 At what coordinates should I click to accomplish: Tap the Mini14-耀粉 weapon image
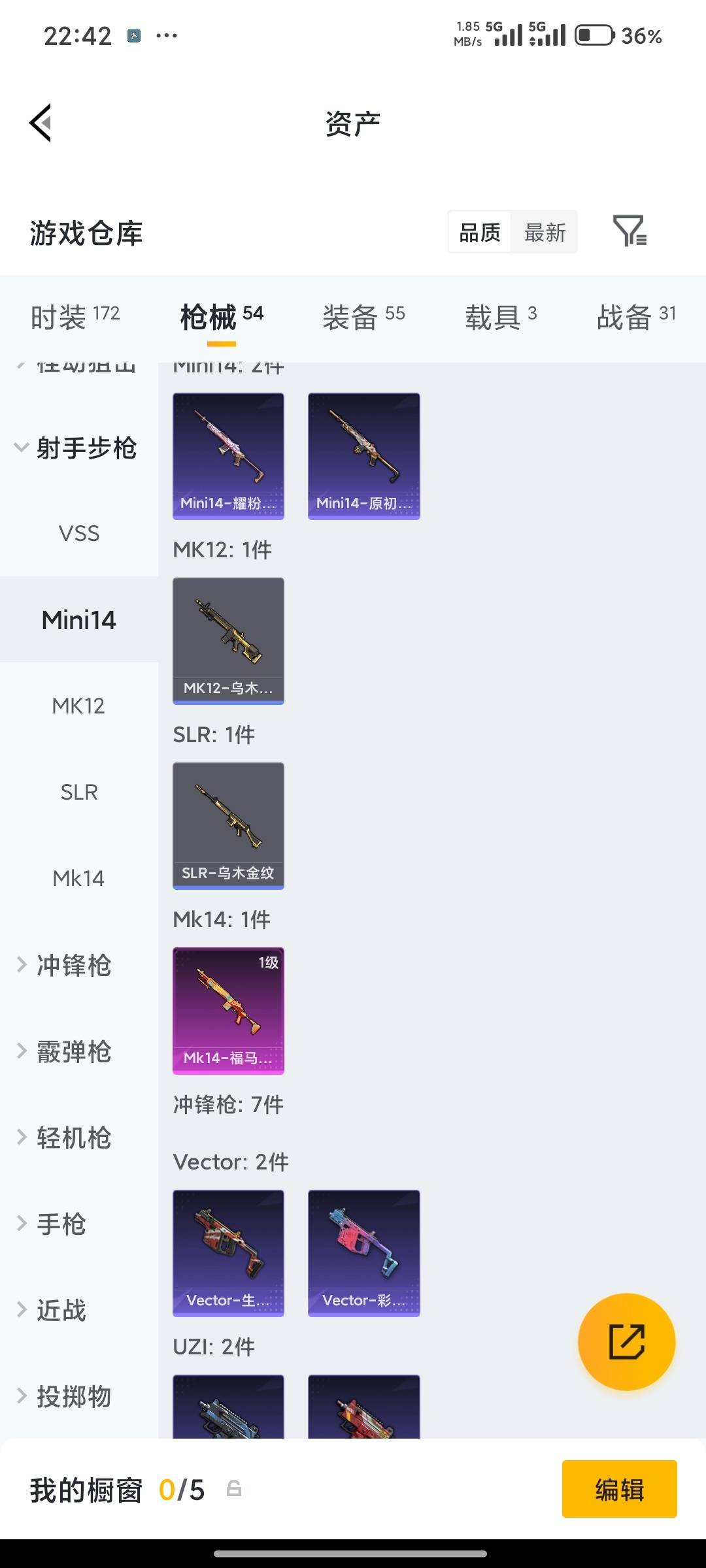(x=227, y=454)
